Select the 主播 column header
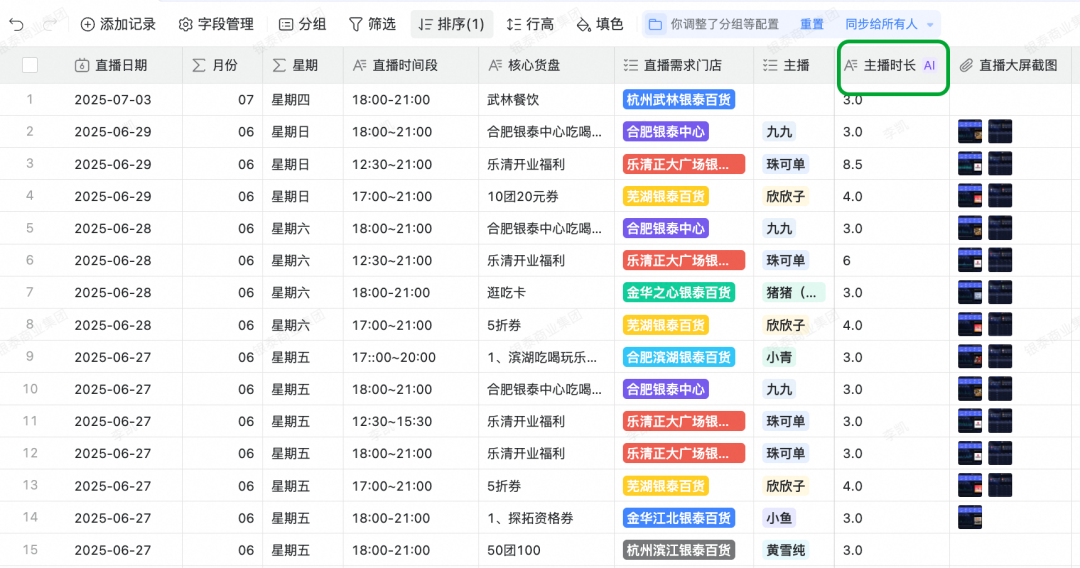1080x568 pixels. coord(796,65)
